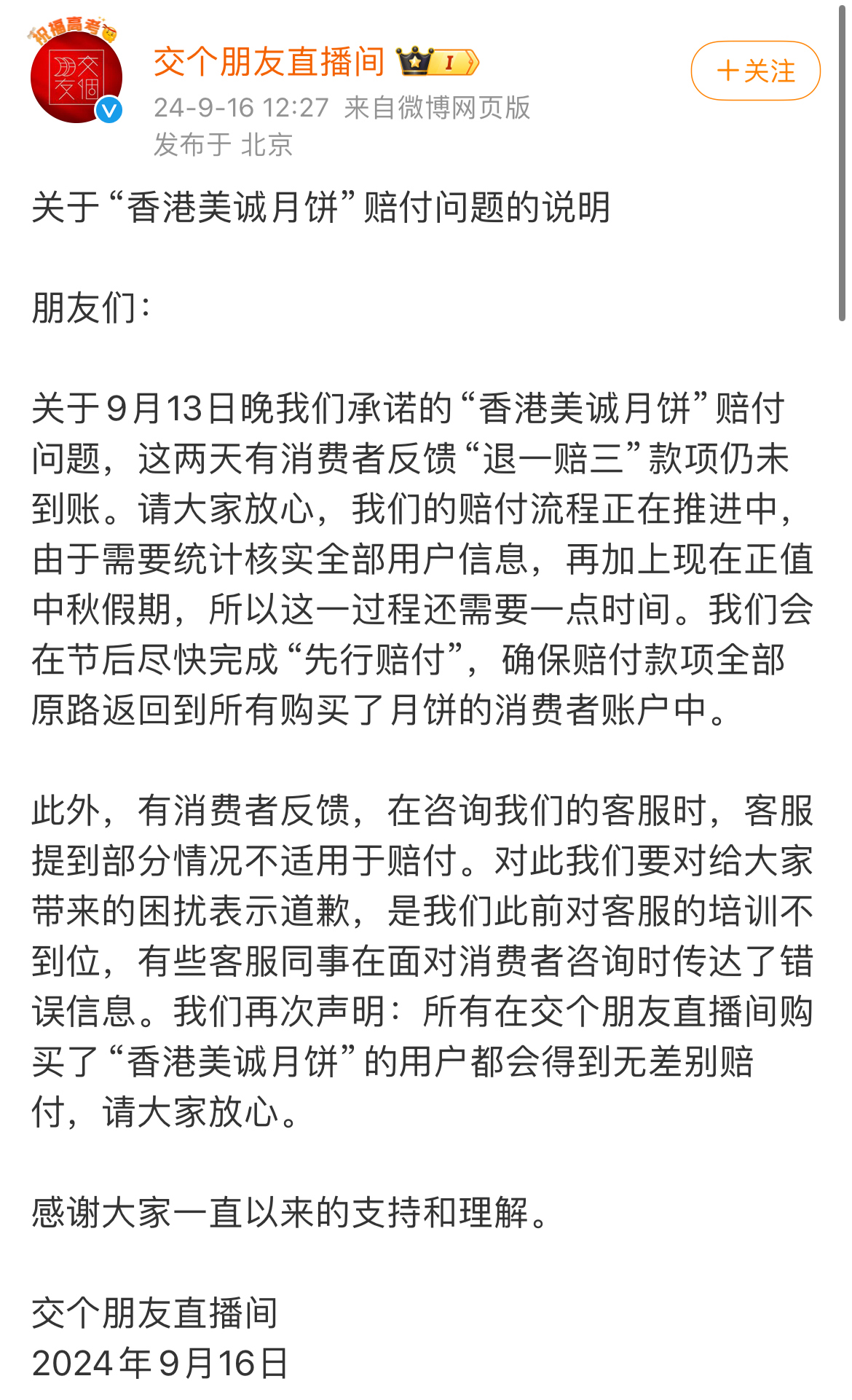
Task: Tap the crown membership badge
Action: pyautogui.click(x=438, y=62)
